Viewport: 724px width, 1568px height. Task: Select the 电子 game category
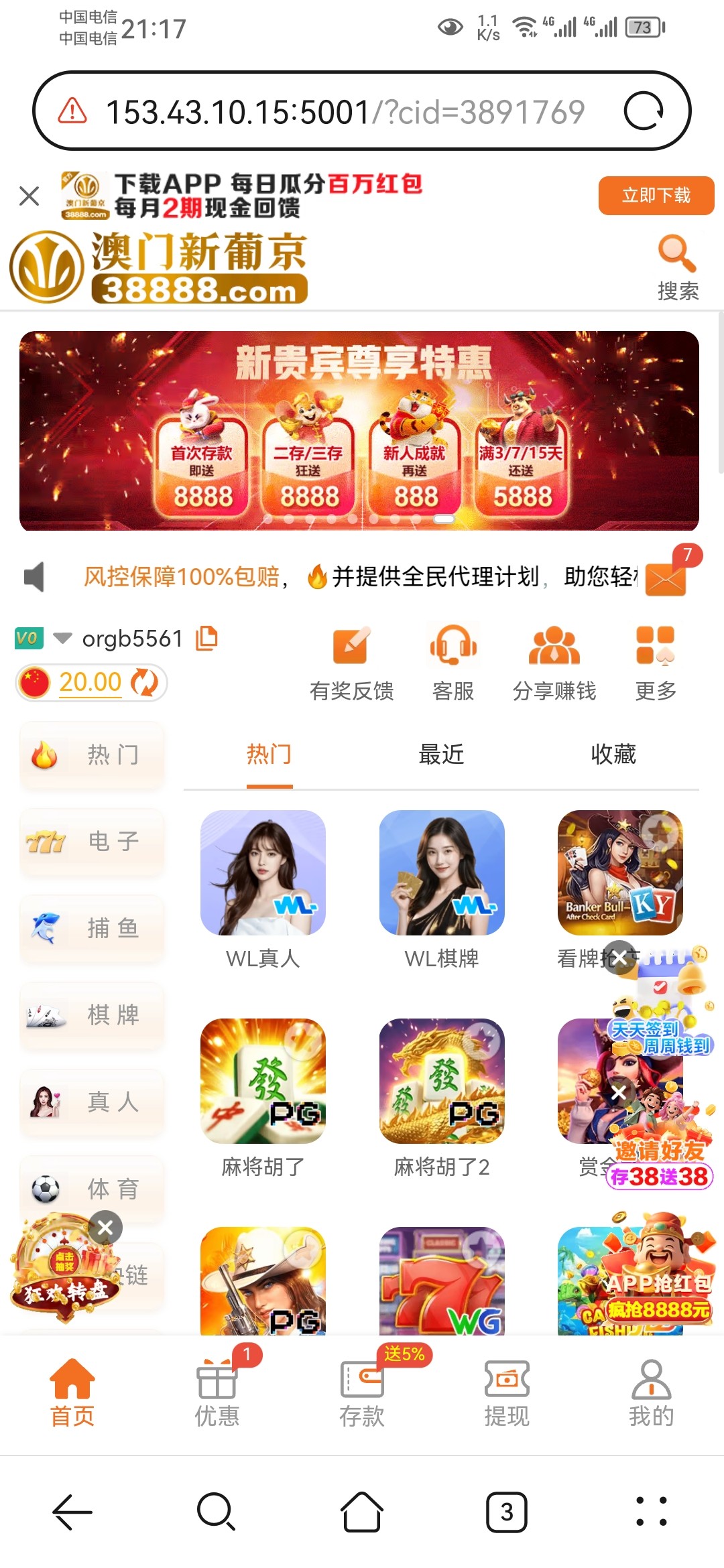point(93,842)
